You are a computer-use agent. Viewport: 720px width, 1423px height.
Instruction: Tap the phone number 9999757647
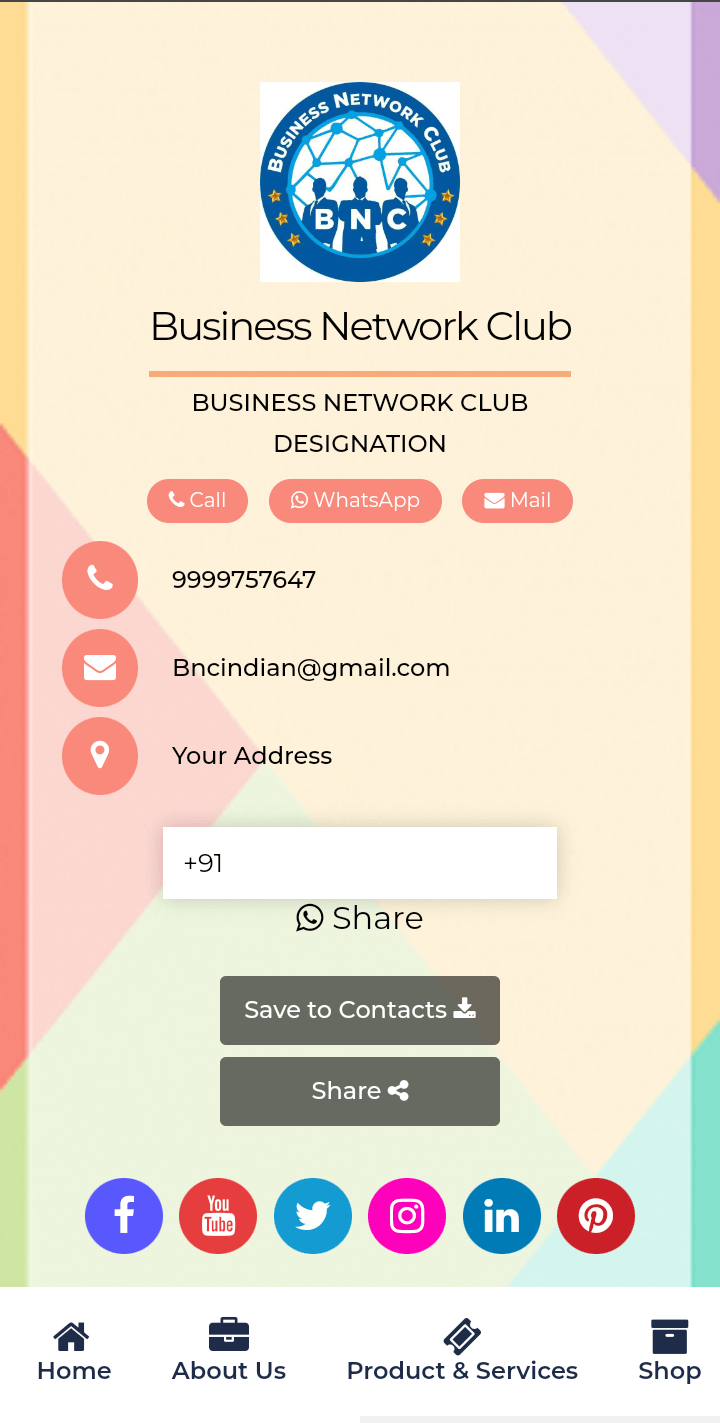[244, 580]
